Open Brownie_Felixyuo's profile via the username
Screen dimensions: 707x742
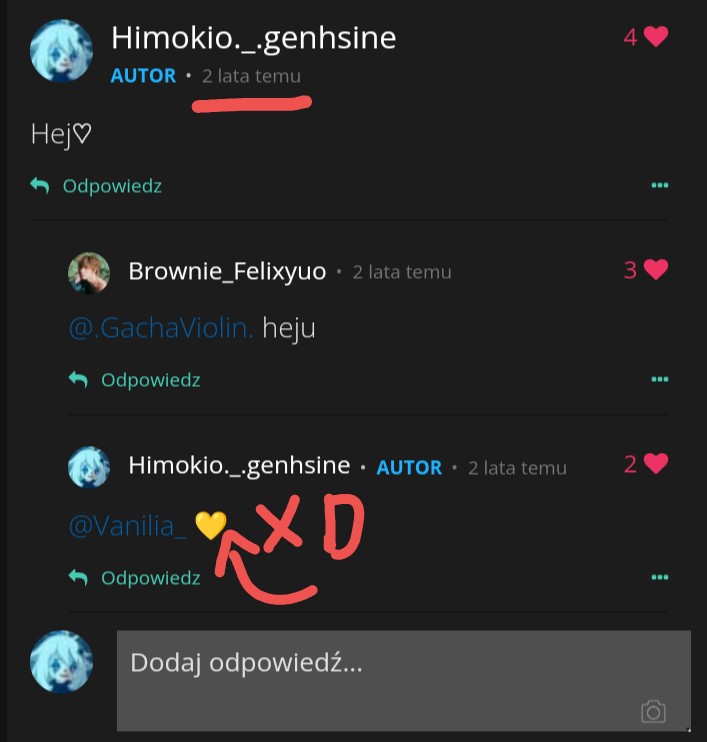(227, 271)
